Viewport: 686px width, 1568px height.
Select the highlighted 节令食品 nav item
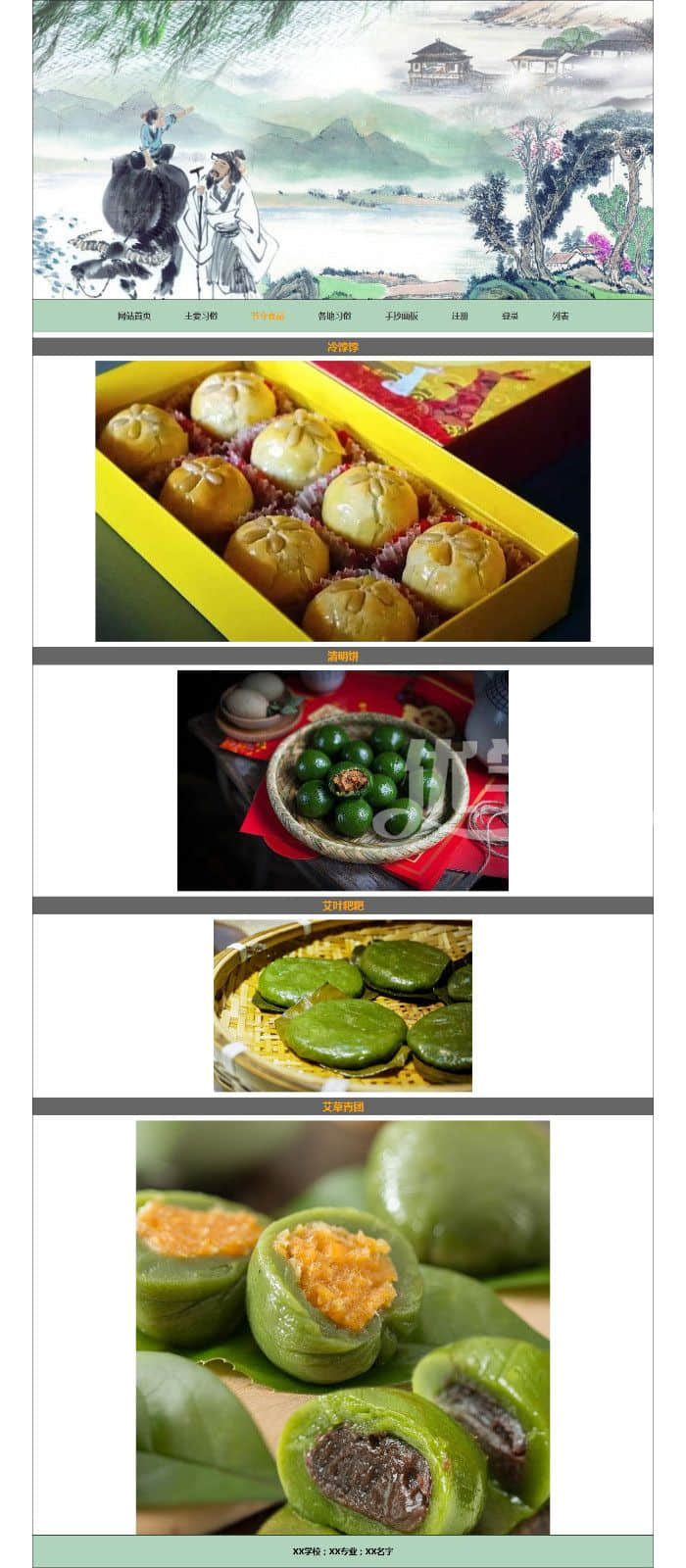[268, 317]
